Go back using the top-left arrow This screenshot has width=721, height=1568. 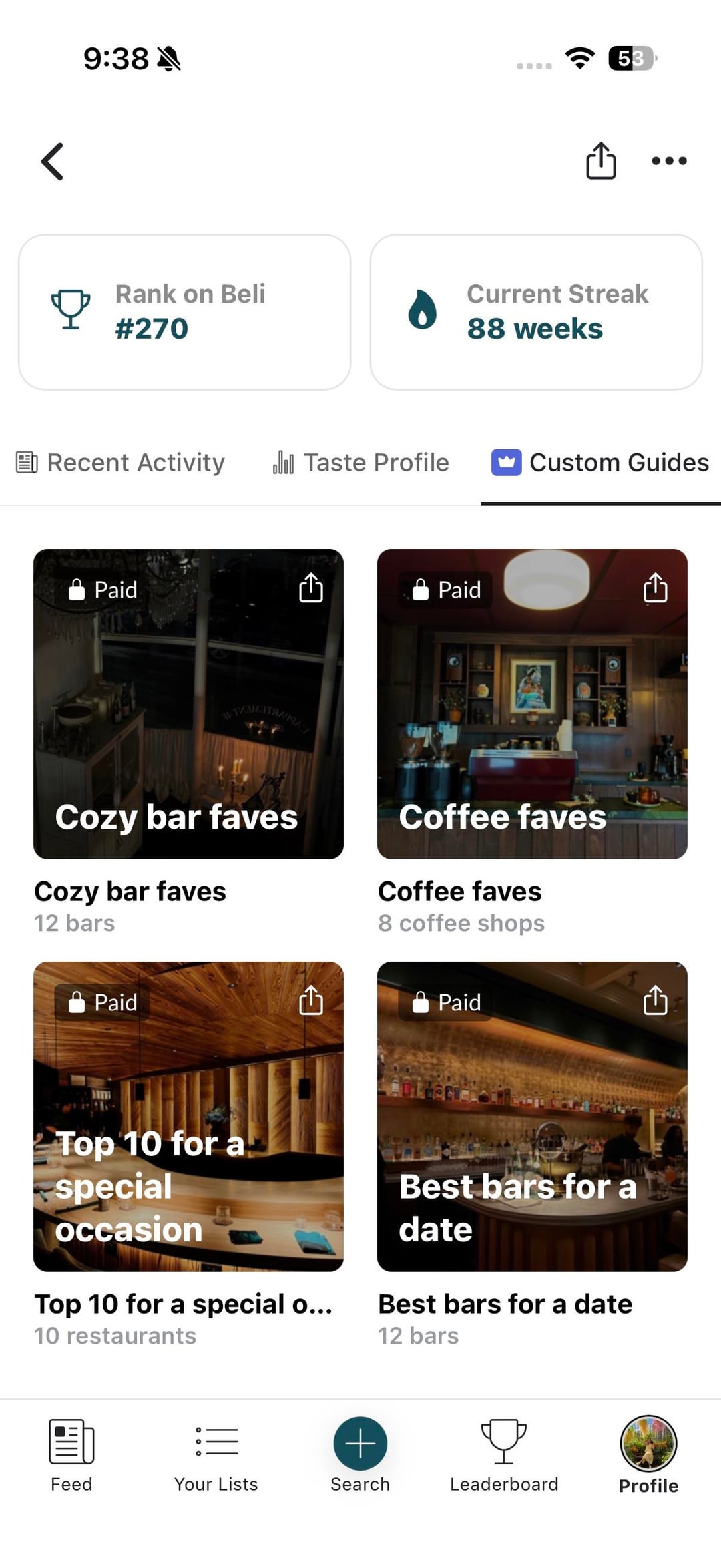click(x=52, y=162)
